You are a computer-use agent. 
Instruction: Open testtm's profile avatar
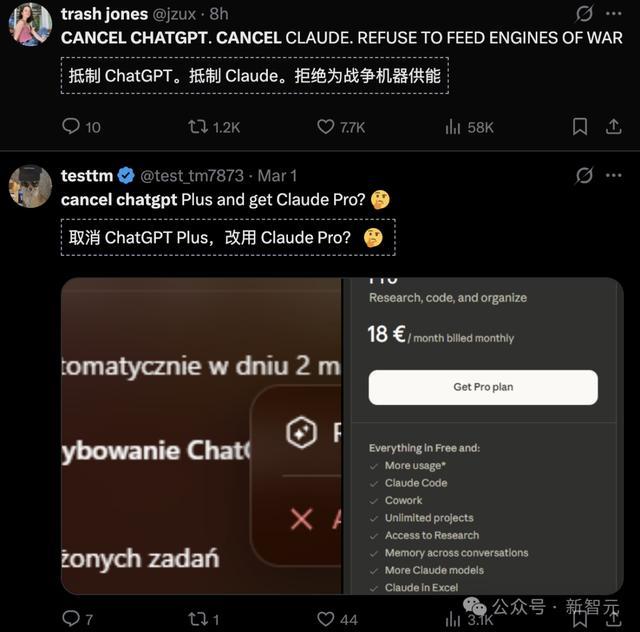tap(30, 186)
